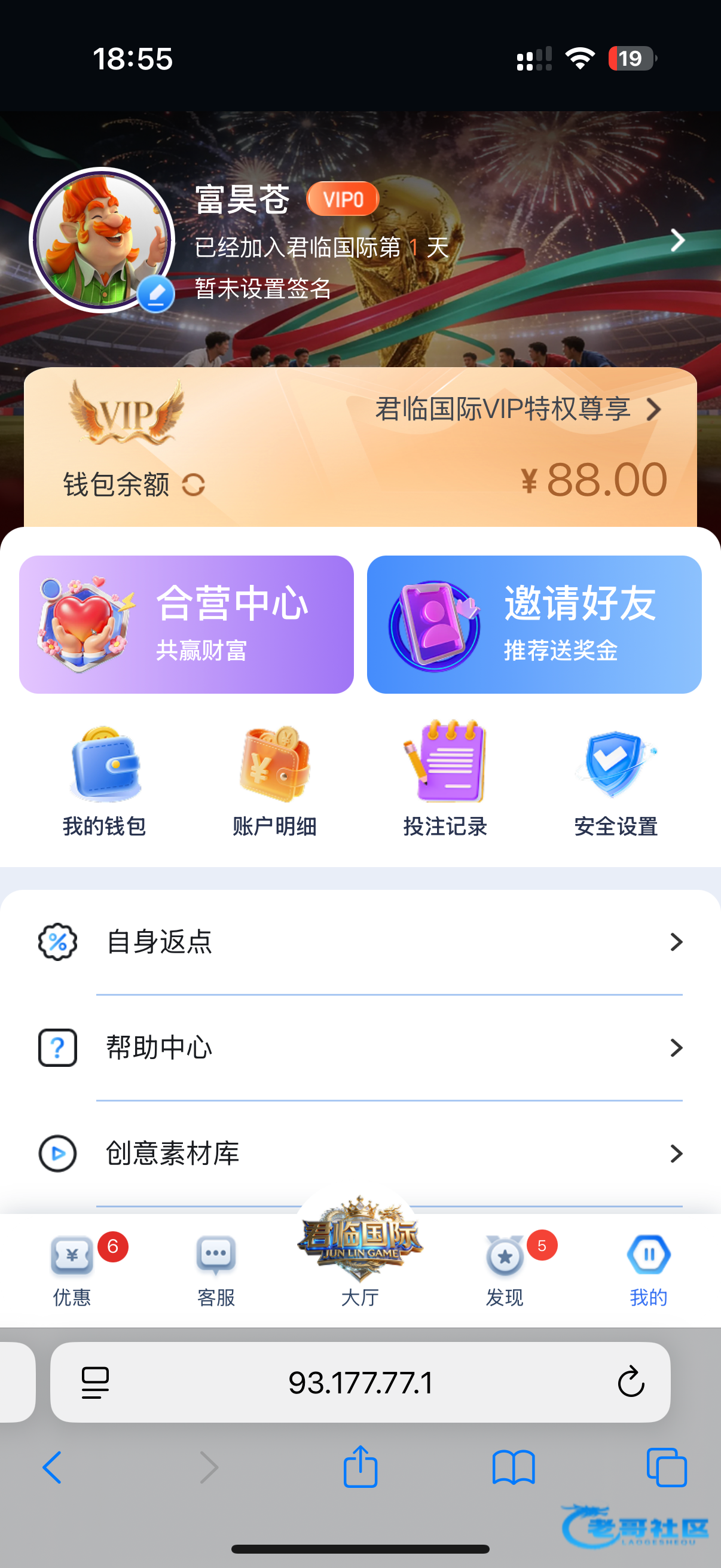
Task: Reload the page in the browser
Action: (631, 1382)
